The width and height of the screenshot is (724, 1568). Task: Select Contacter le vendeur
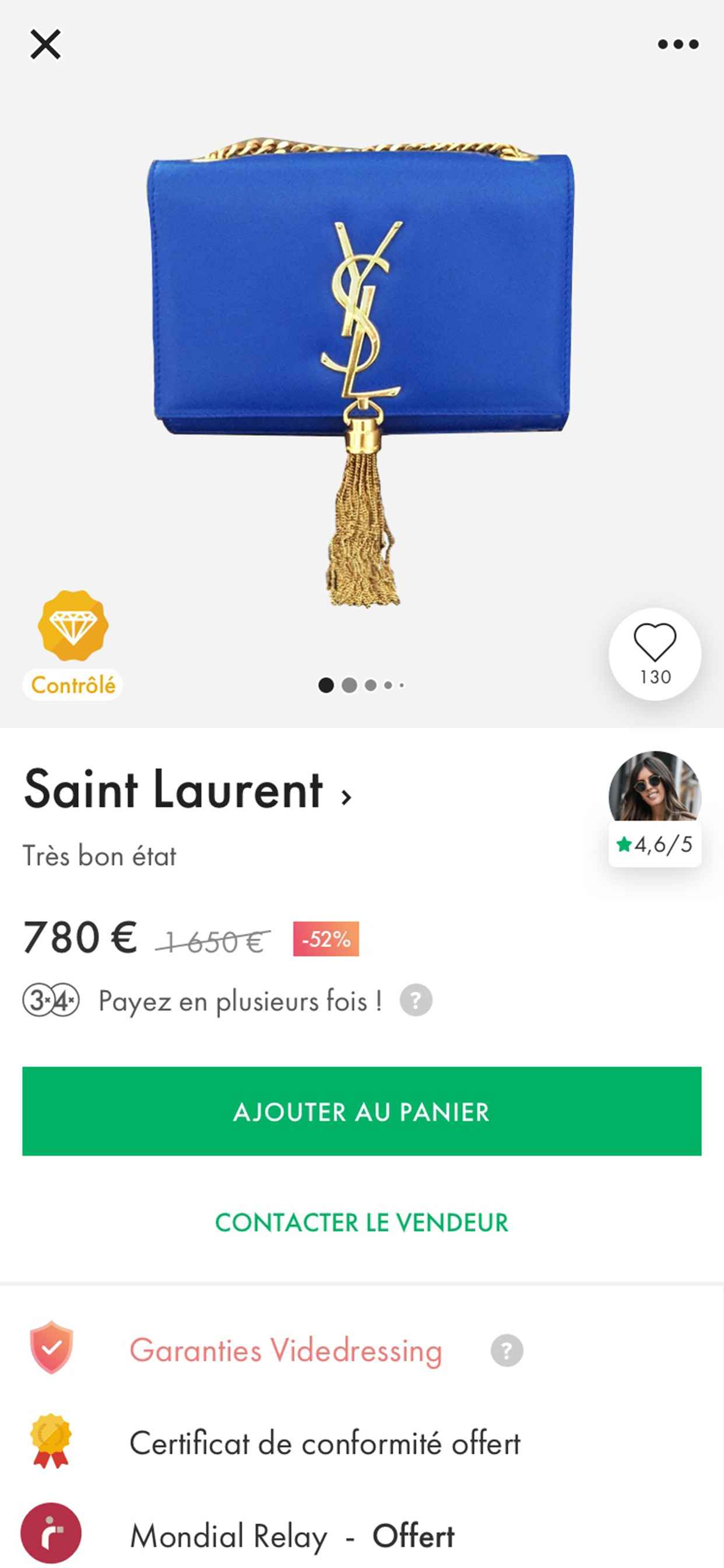[361, 1223]
